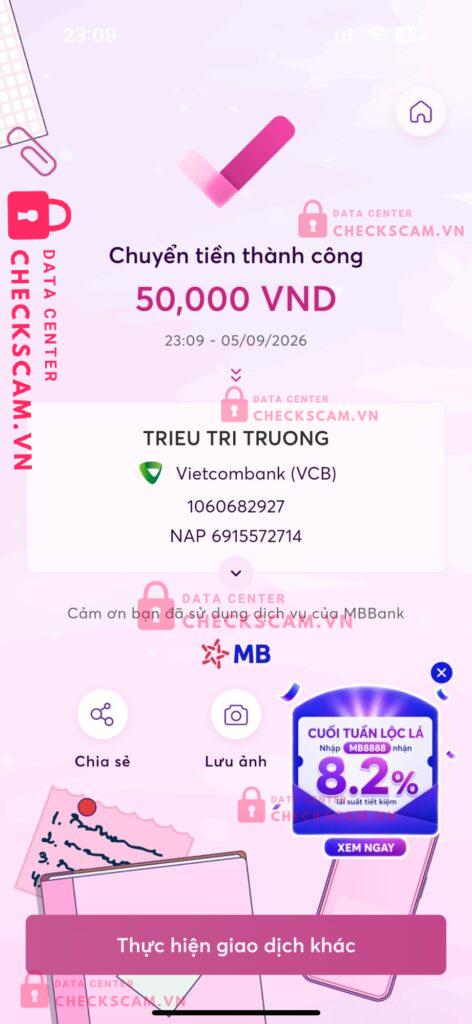Go to the home screen icon
Screen dimensions: 472x1024
[420, 112]
